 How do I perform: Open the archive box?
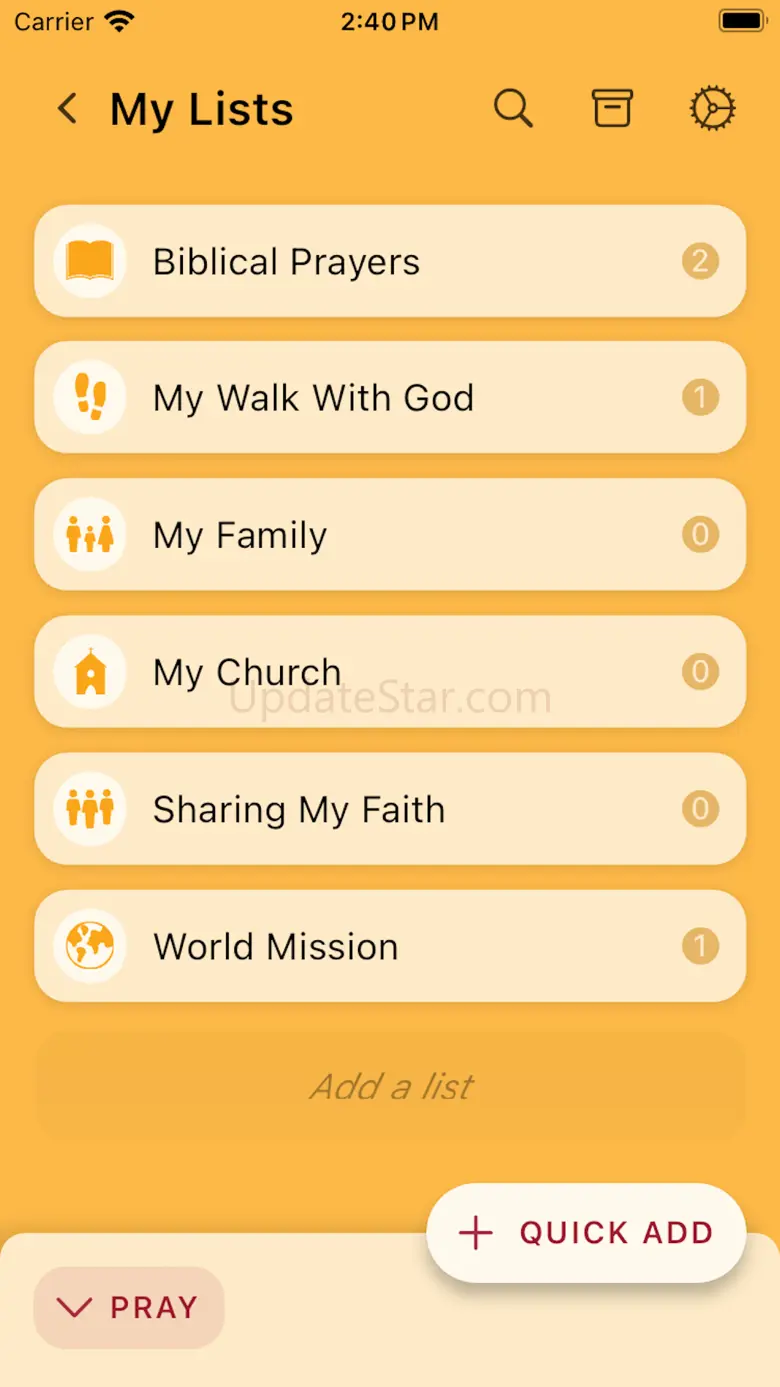click(612, 109)
